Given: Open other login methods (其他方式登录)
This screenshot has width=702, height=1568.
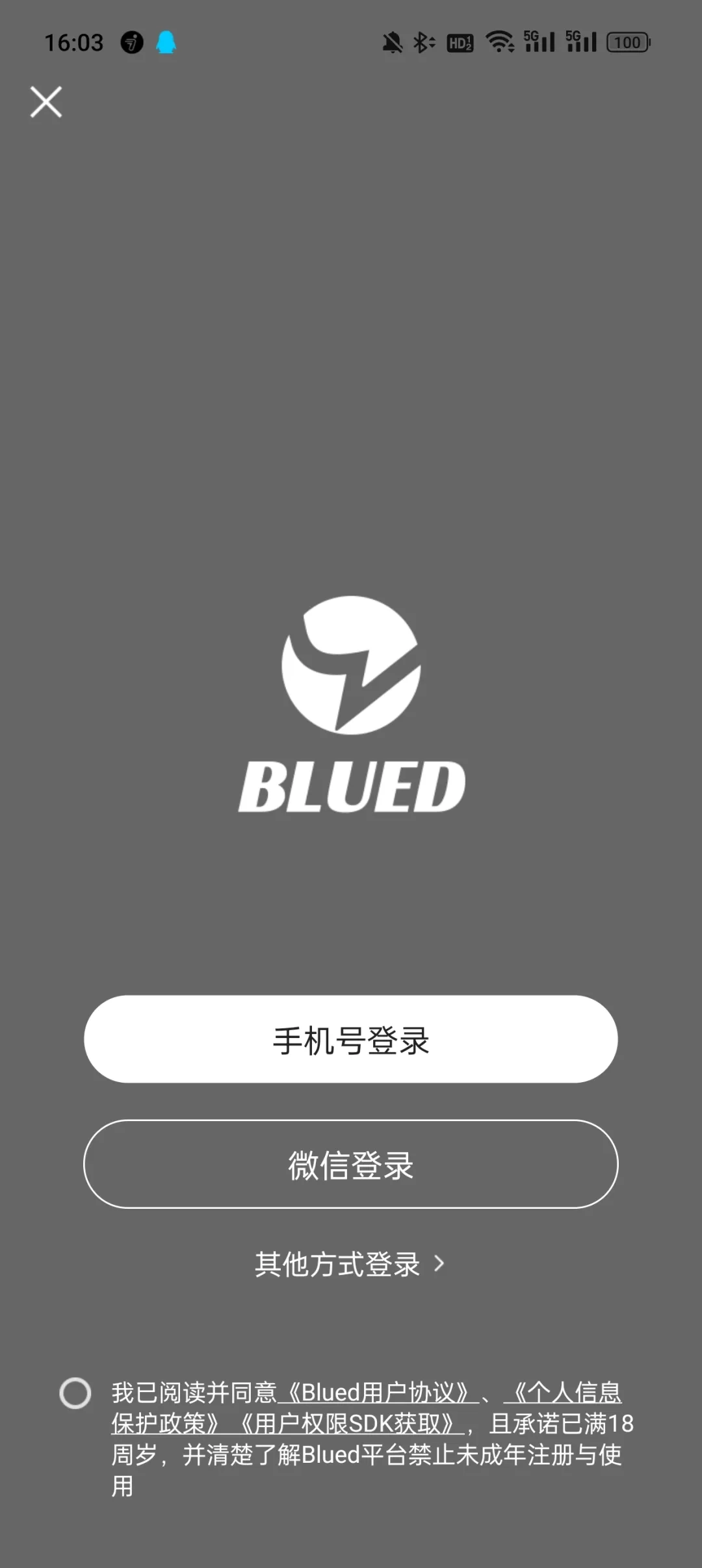Looking at the screenshot, I should (349, 1264).
